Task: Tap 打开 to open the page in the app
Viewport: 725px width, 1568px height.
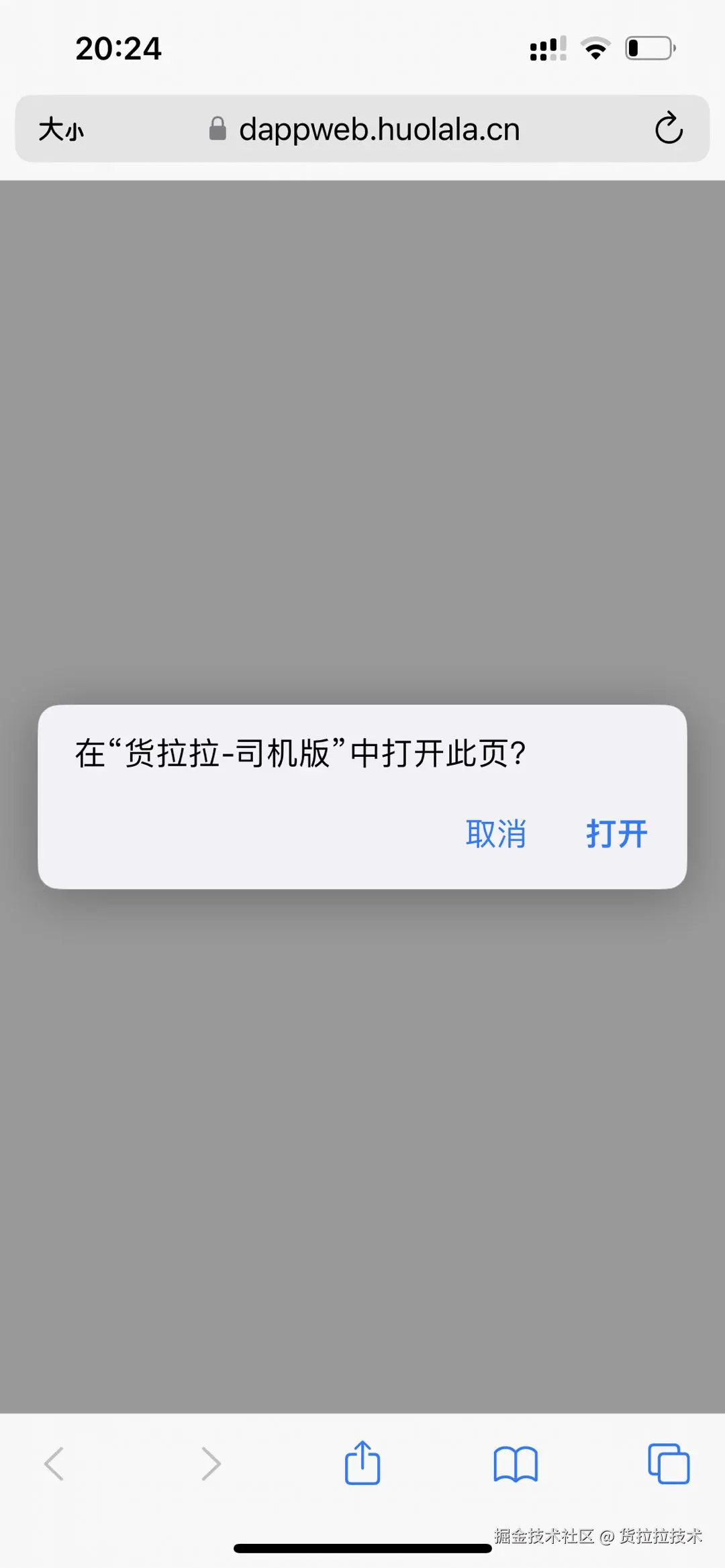Action: (x=616, y=834)
